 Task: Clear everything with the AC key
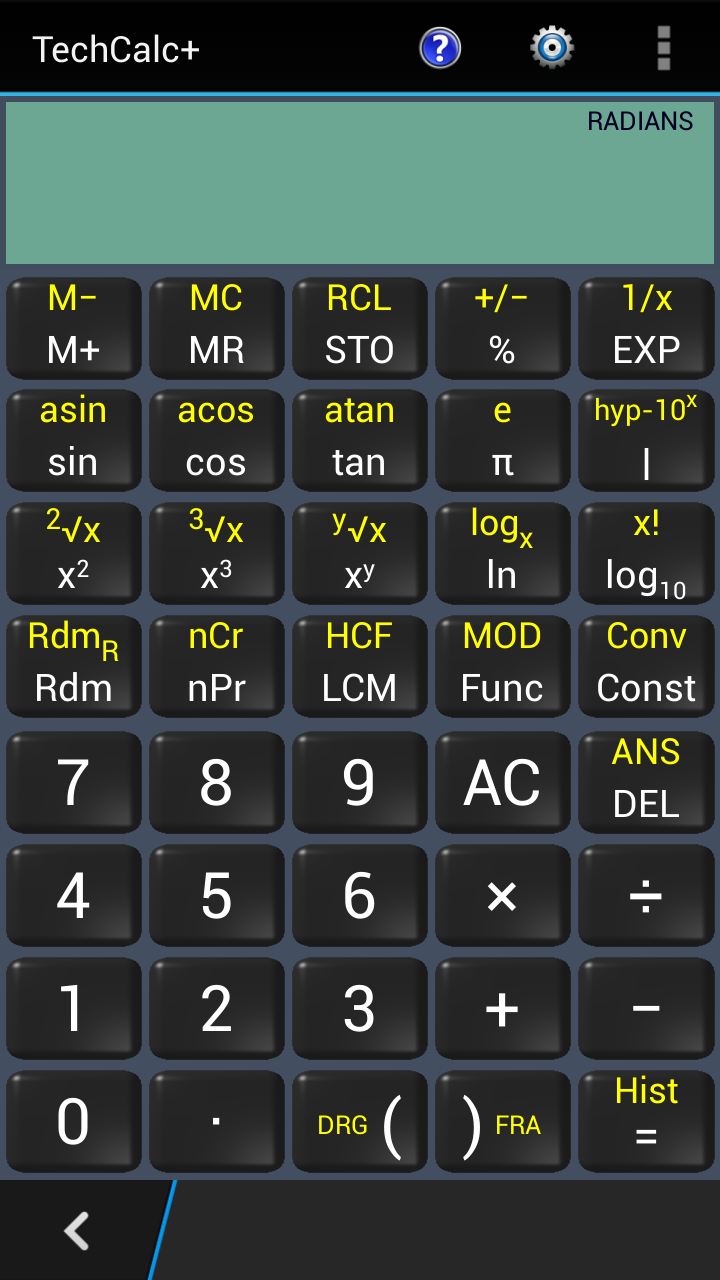503,782
